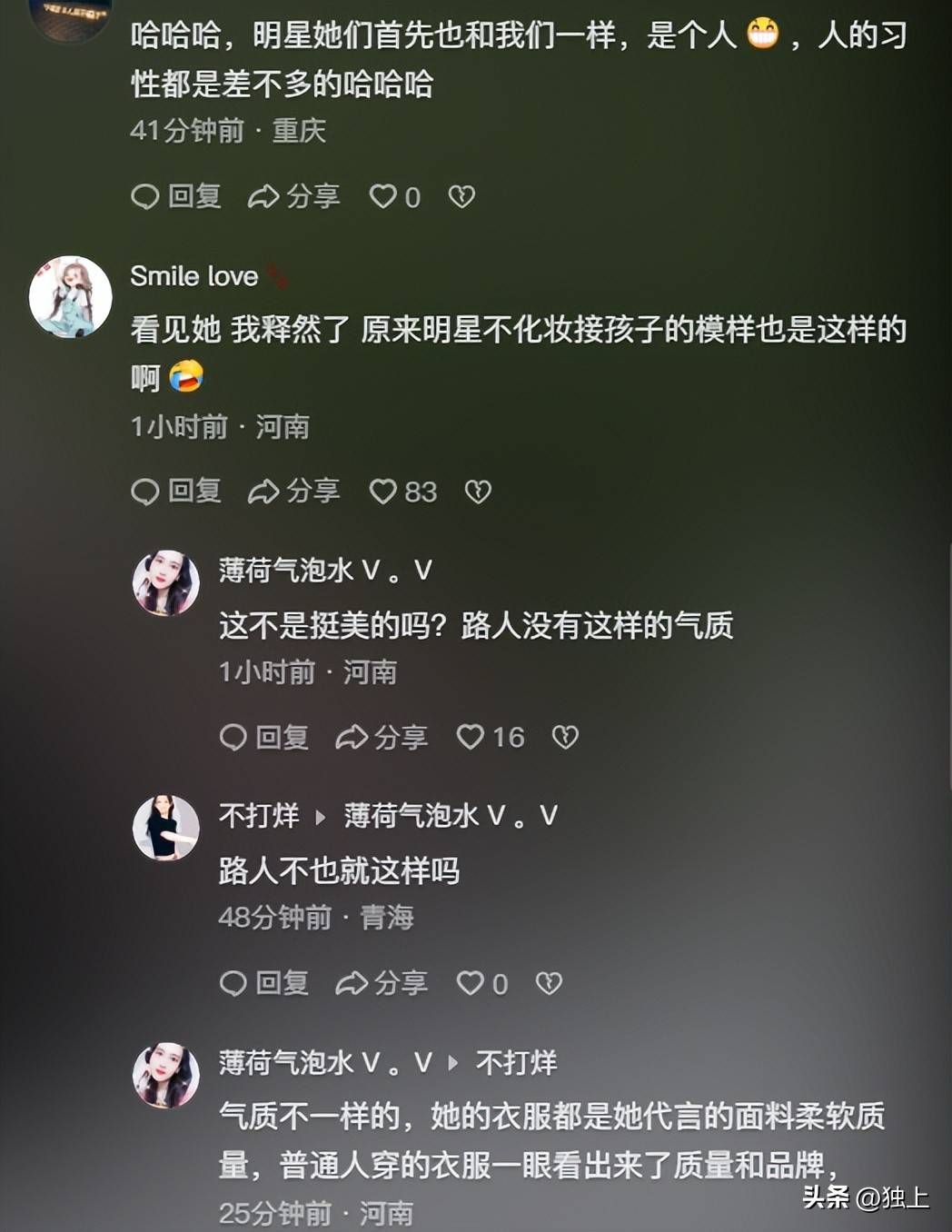Like the 重庆 comment about 明星
Viewport: 952px width, 1232px height.
click(x=383, y=196)
